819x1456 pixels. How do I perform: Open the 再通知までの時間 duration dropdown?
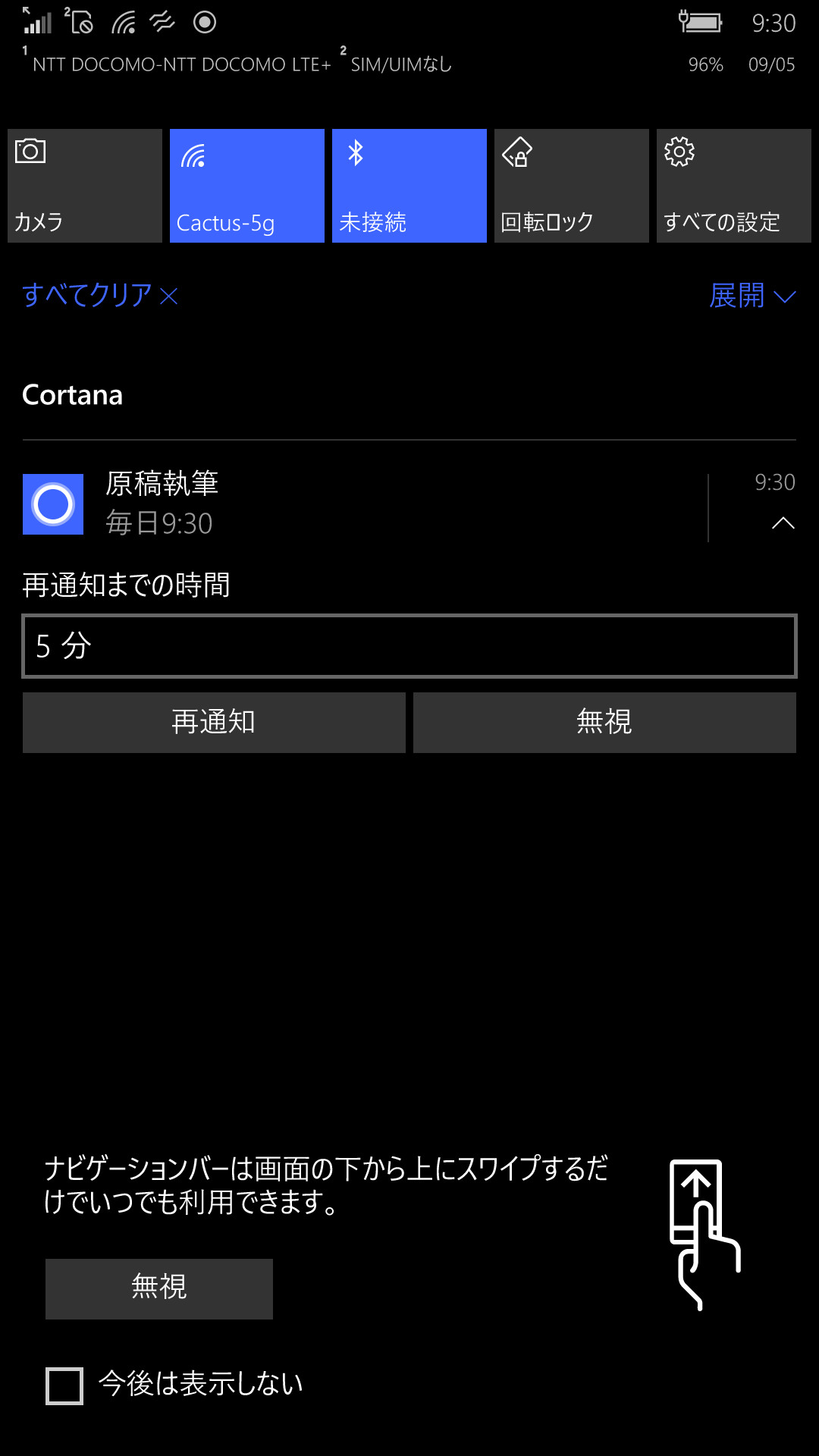[x=409, y=646]
